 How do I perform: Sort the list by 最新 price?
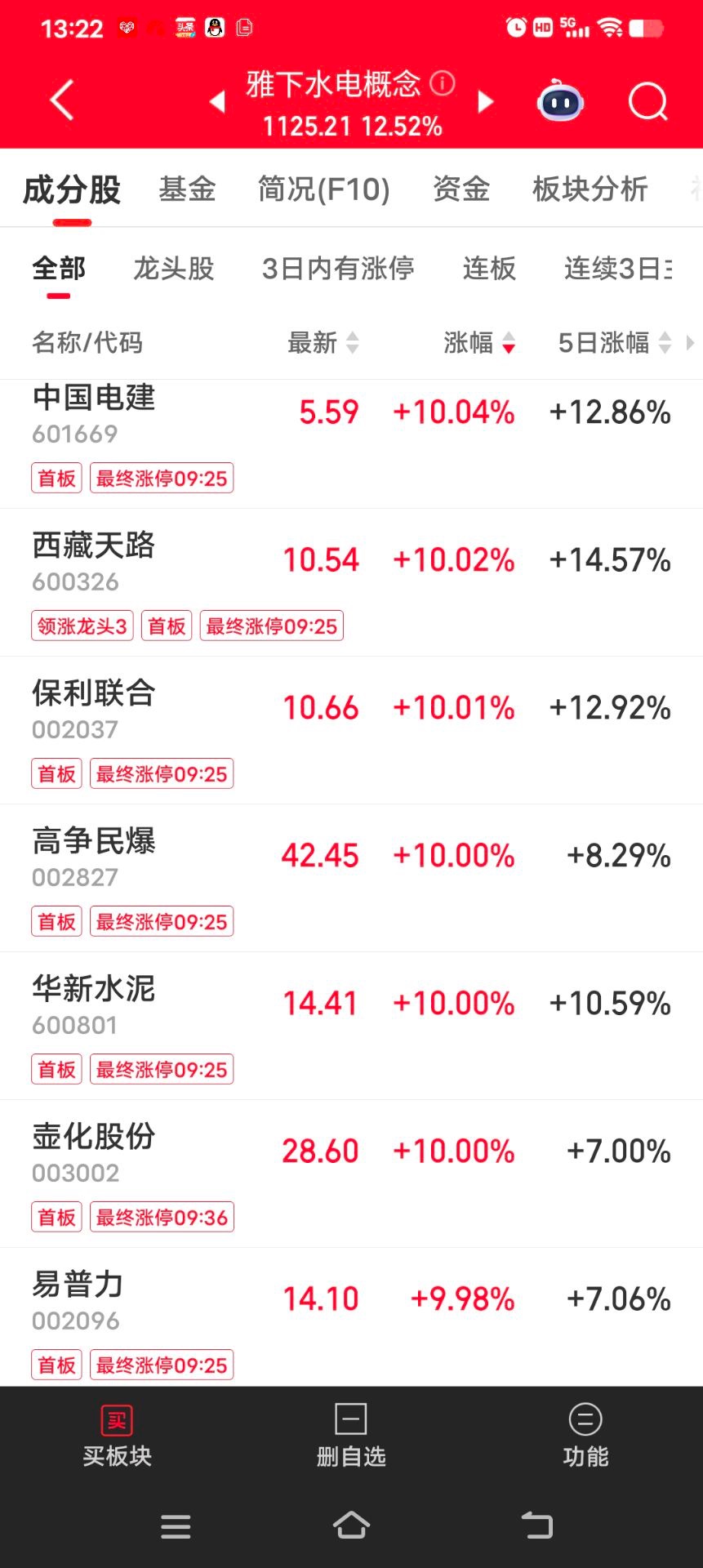[323, 343]
